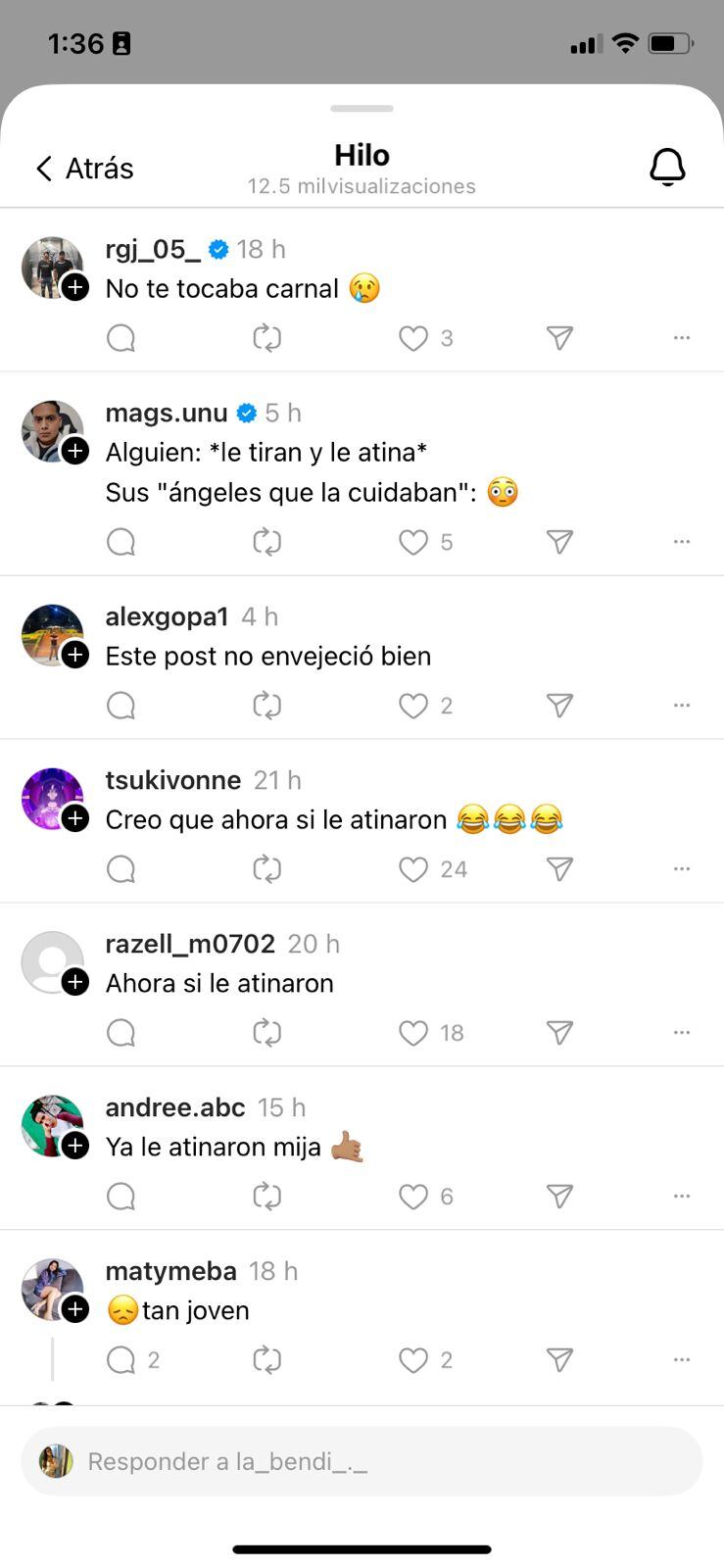The width and height of the screenshot is (724, 1568).
Task: Open tsukivonne's username link
Action: 172,780
